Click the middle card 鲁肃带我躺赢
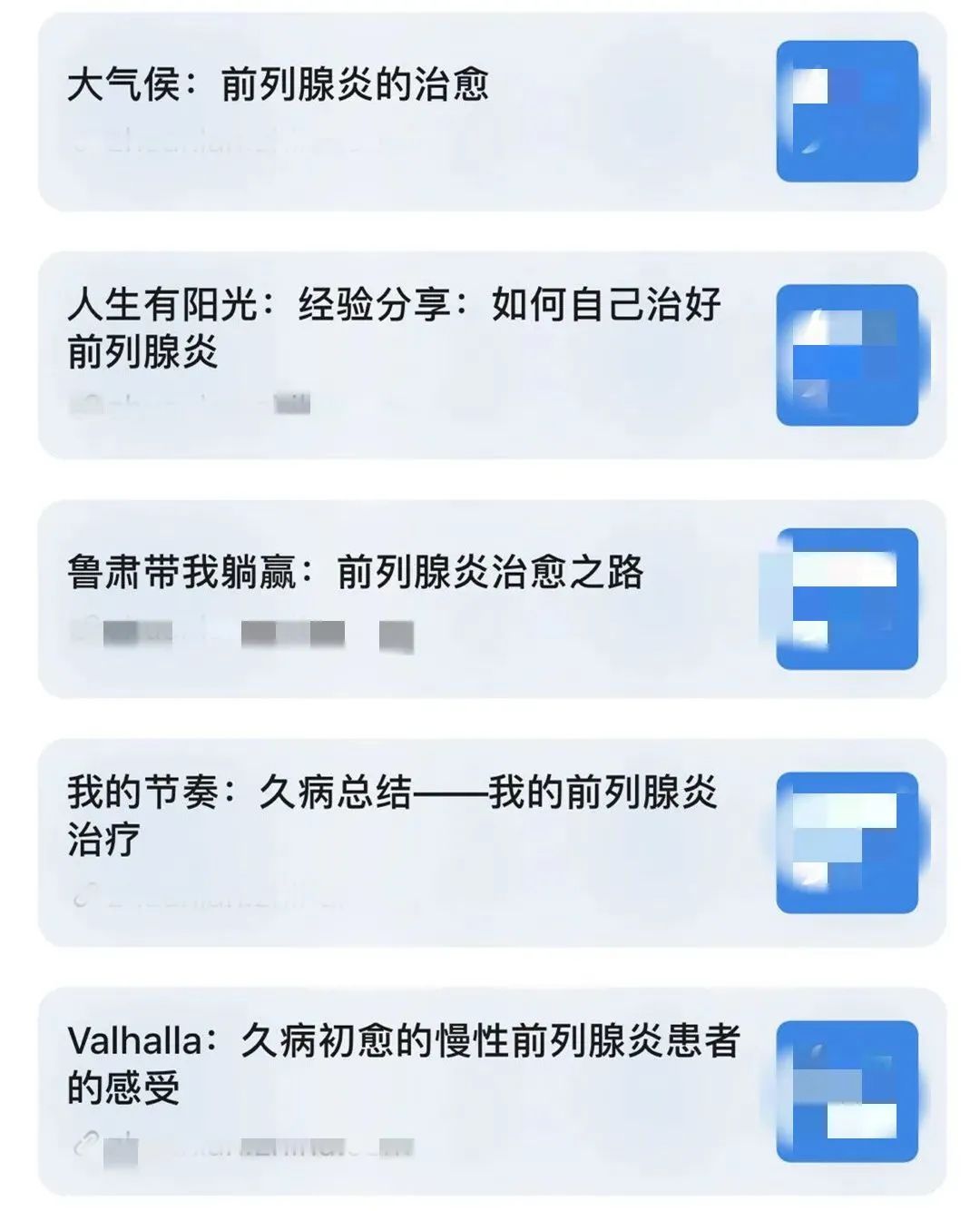Screen dimensions: 980x1211 point(490,595)
